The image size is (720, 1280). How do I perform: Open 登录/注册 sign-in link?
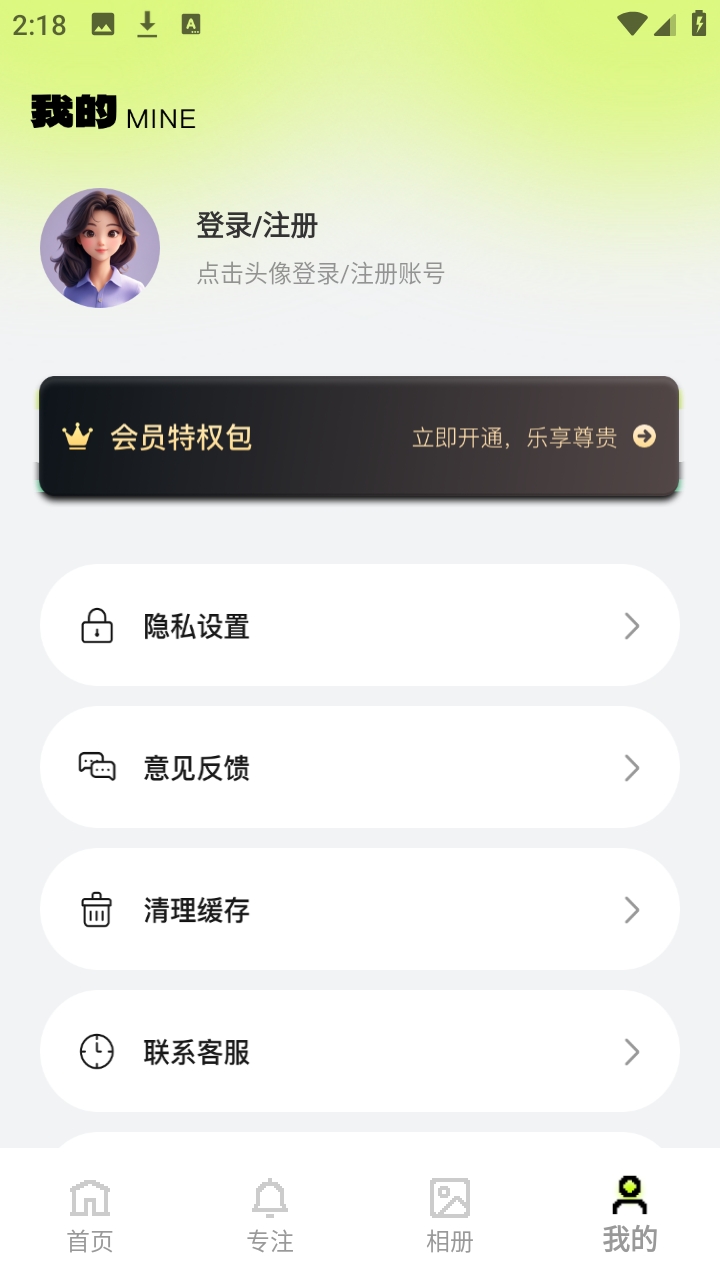(x=257, y=226)
